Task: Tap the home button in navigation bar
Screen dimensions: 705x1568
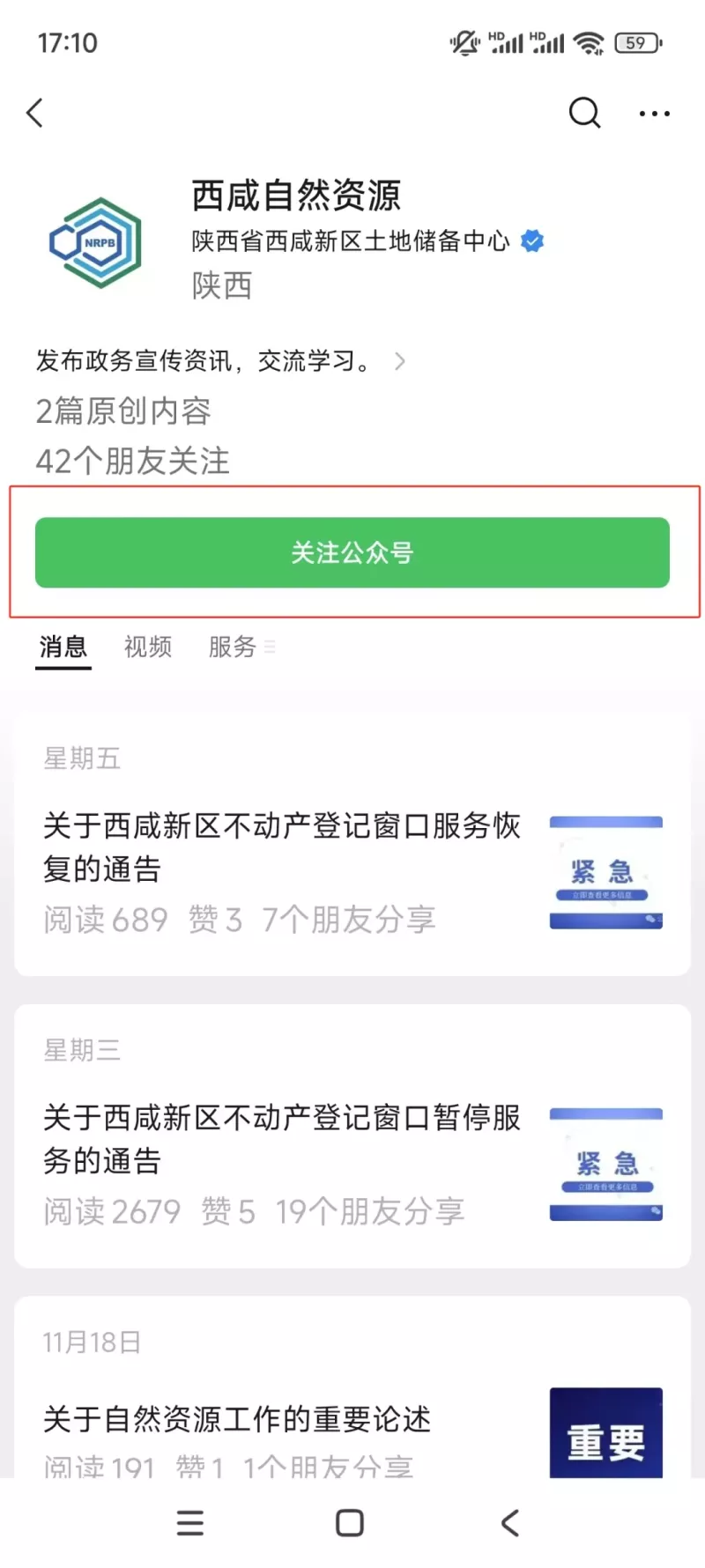Action: click(x=349, y=1523)
